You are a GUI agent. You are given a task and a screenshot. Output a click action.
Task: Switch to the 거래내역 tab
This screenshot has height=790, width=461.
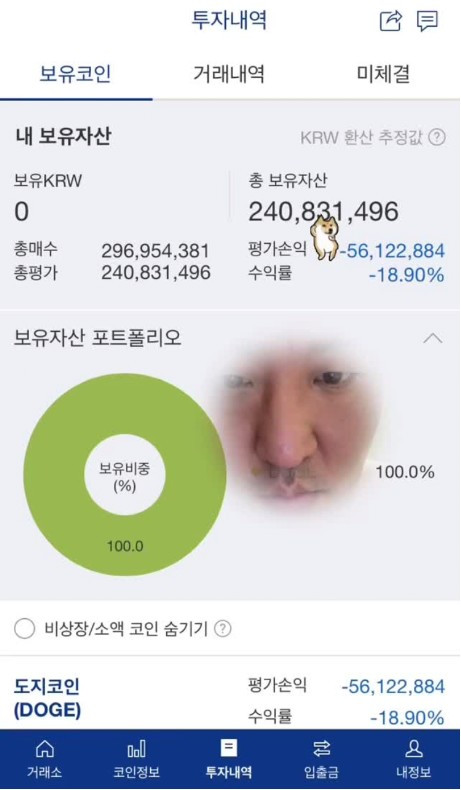tap(229, 75)
